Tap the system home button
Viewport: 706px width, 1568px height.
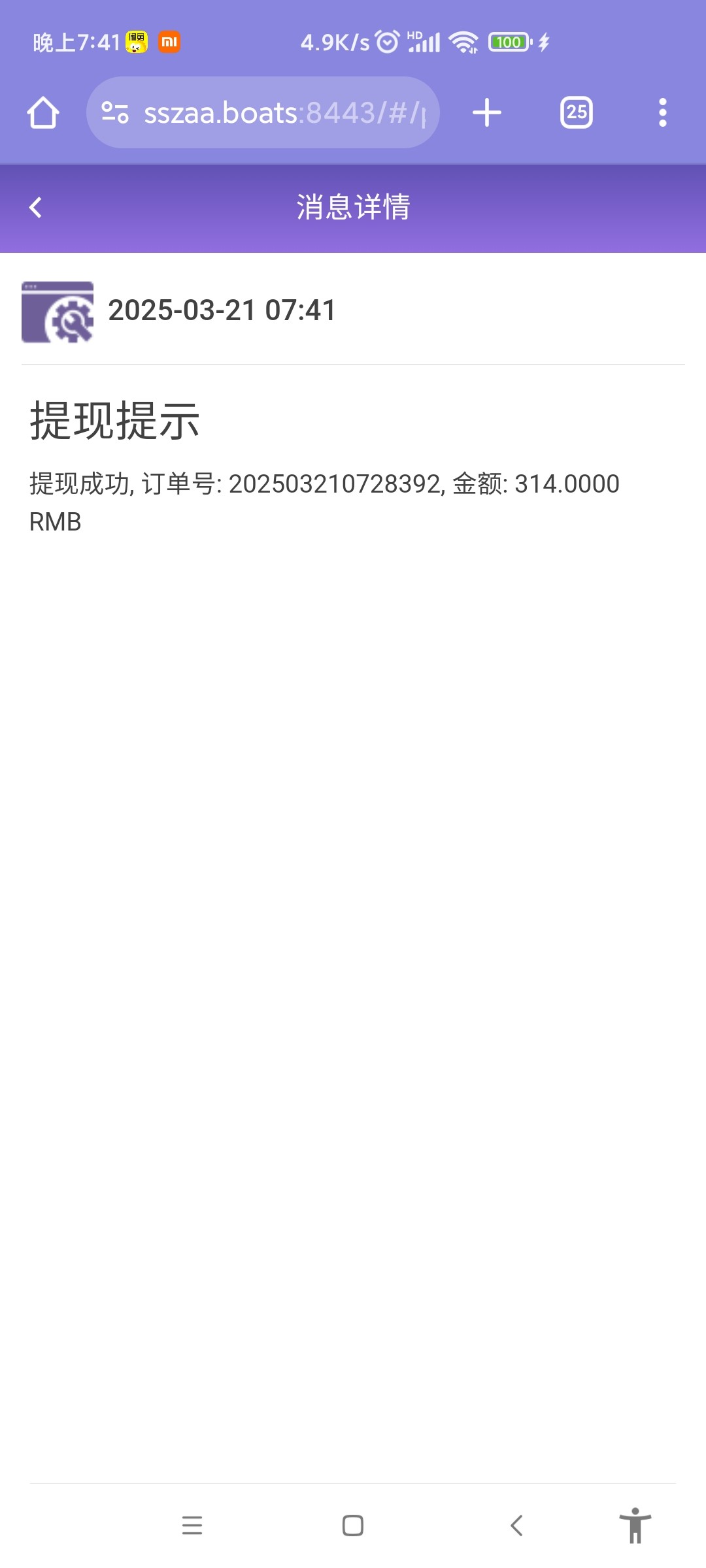353,1526
